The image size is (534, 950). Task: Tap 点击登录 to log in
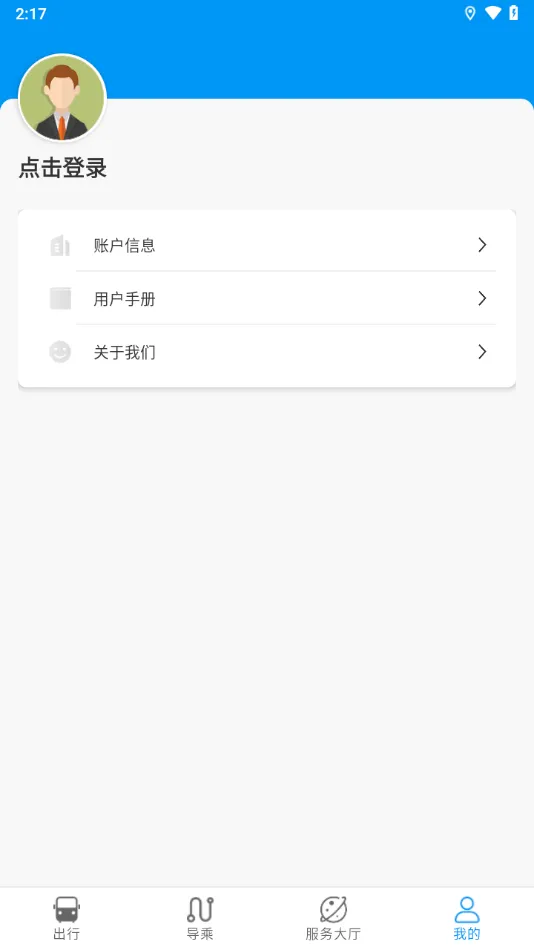pyautogui.click(x=63, y=168)
